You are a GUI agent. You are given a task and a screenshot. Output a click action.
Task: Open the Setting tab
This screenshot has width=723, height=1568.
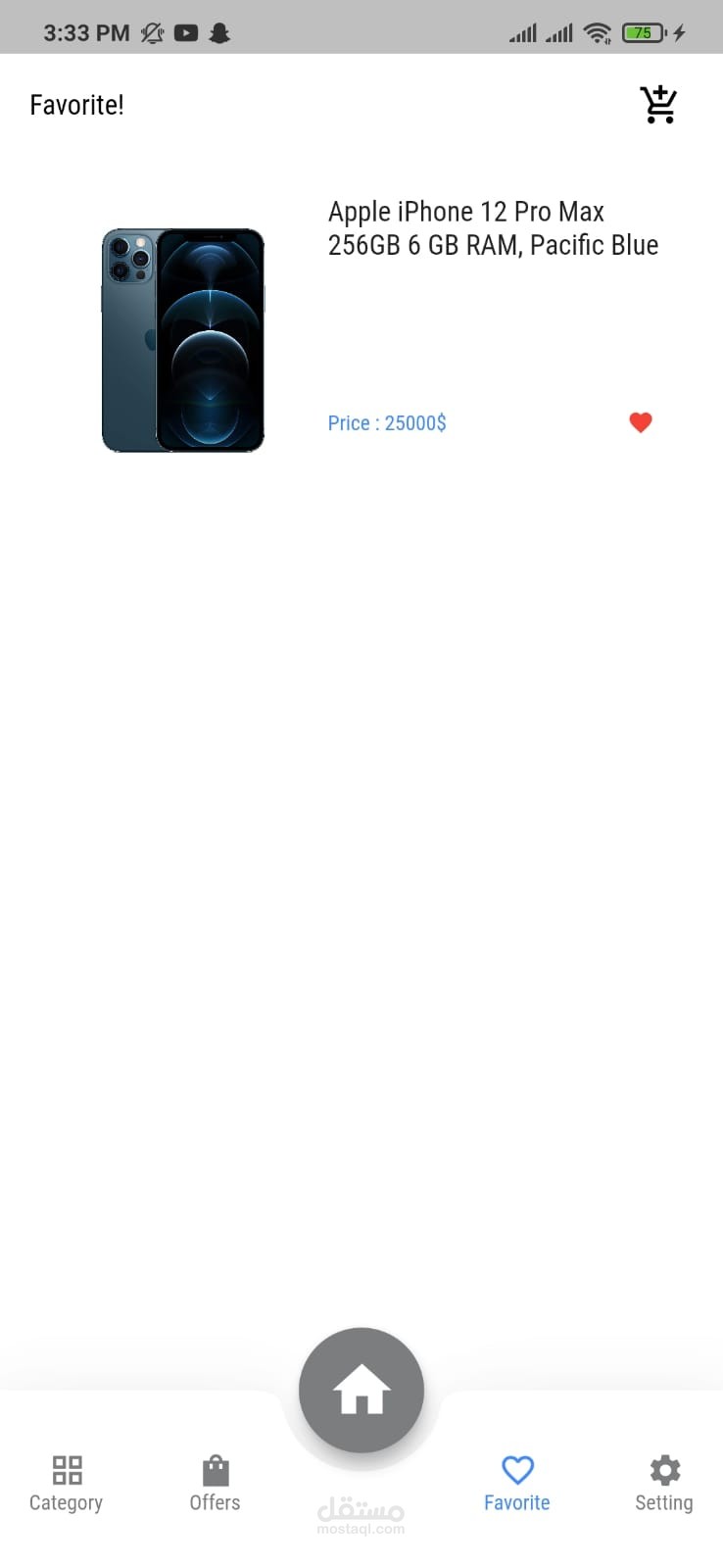tap(664, 1484)
